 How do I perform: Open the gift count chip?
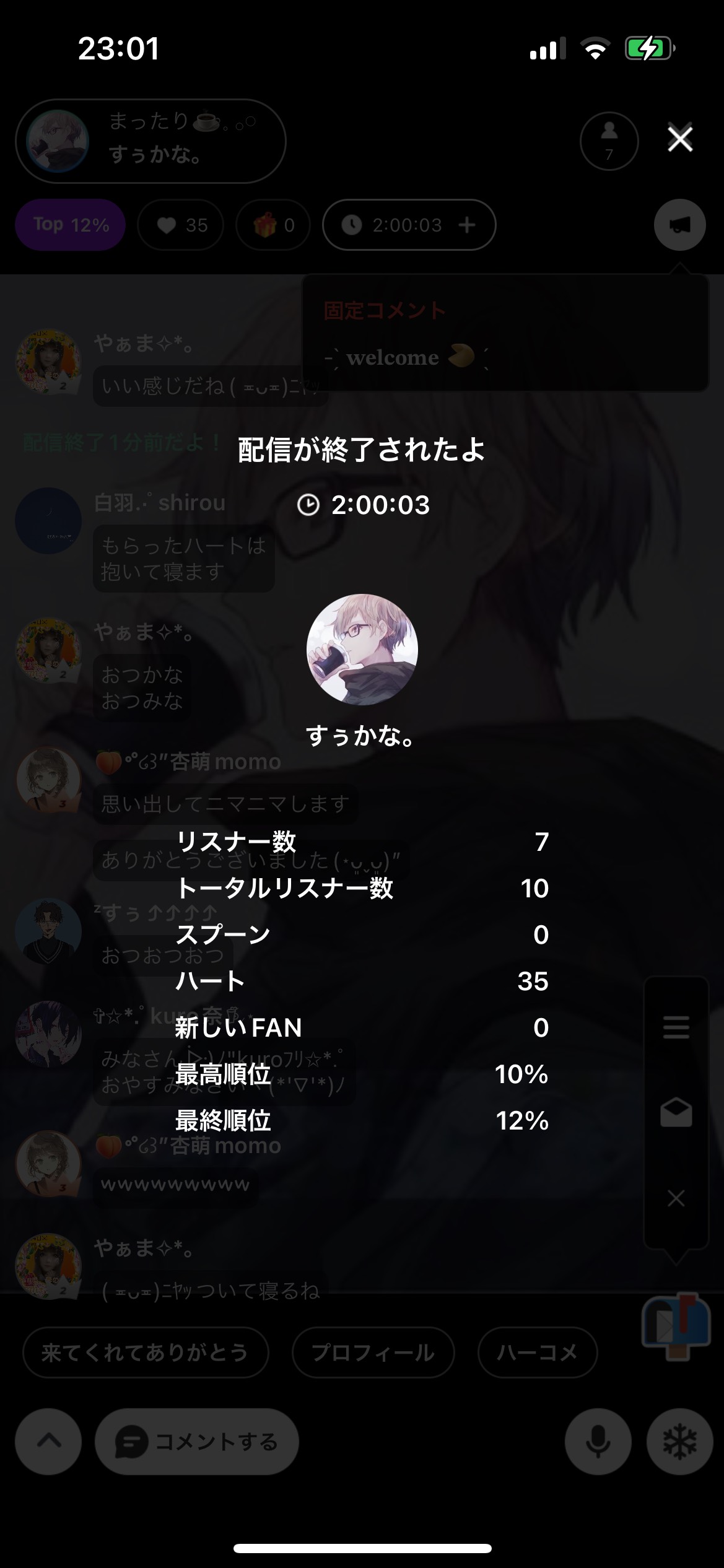(x=273, y=225)
